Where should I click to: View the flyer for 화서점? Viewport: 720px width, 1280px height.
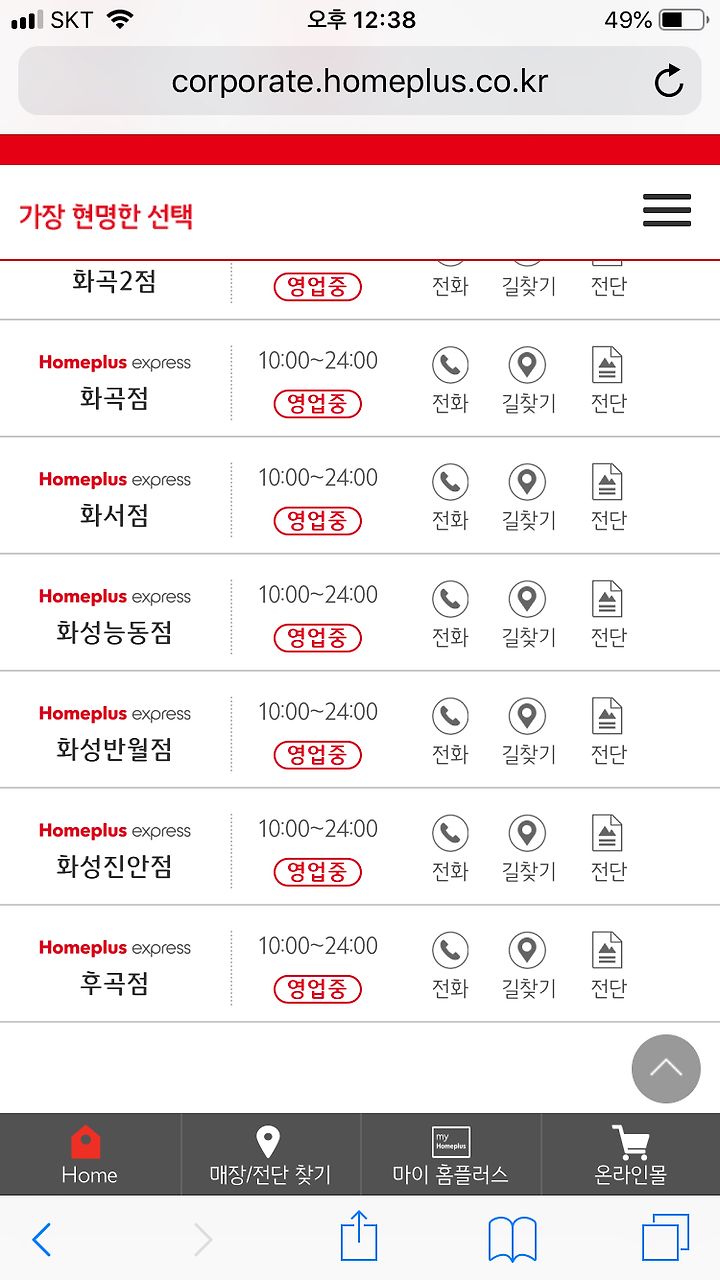(x=607, y=497)
